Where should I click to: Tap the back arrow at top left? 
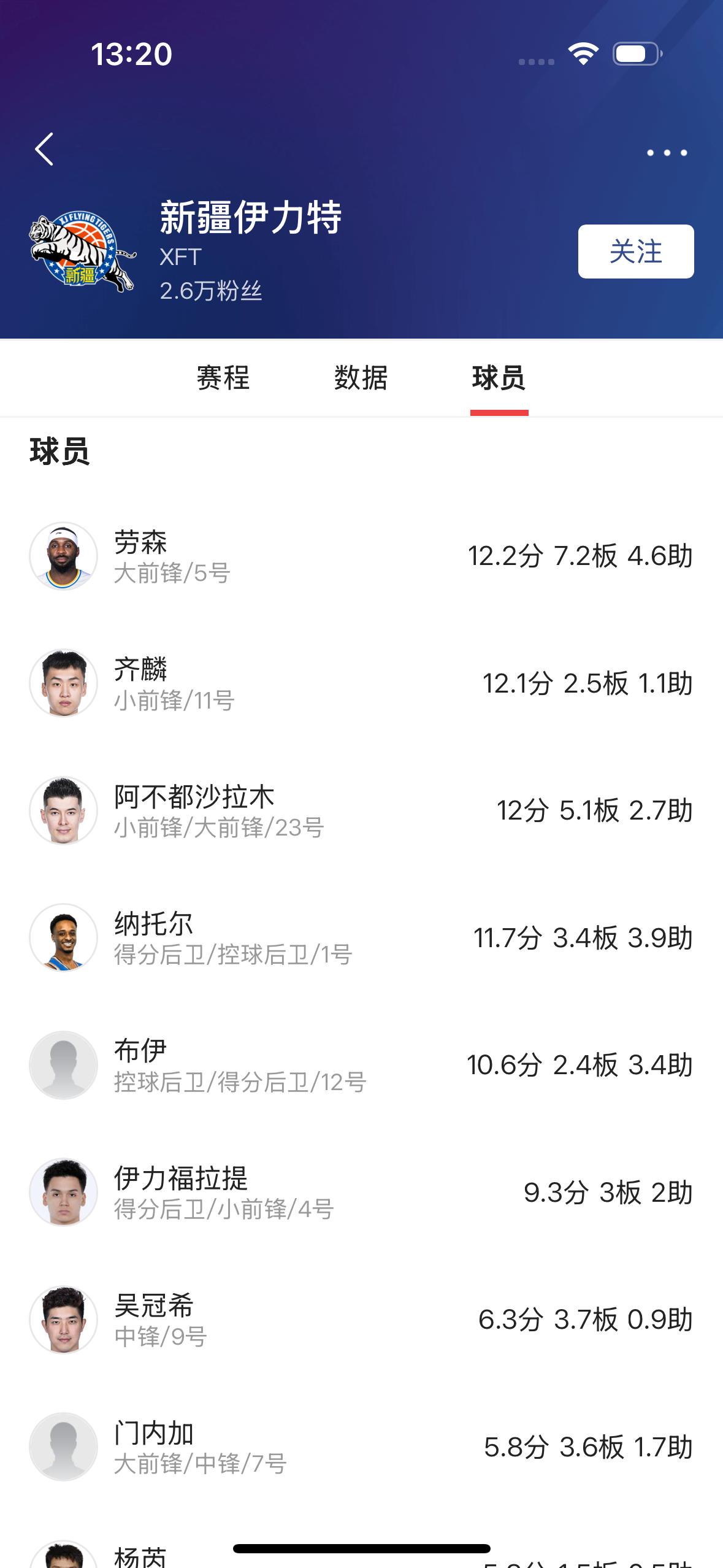pos(43,149)
